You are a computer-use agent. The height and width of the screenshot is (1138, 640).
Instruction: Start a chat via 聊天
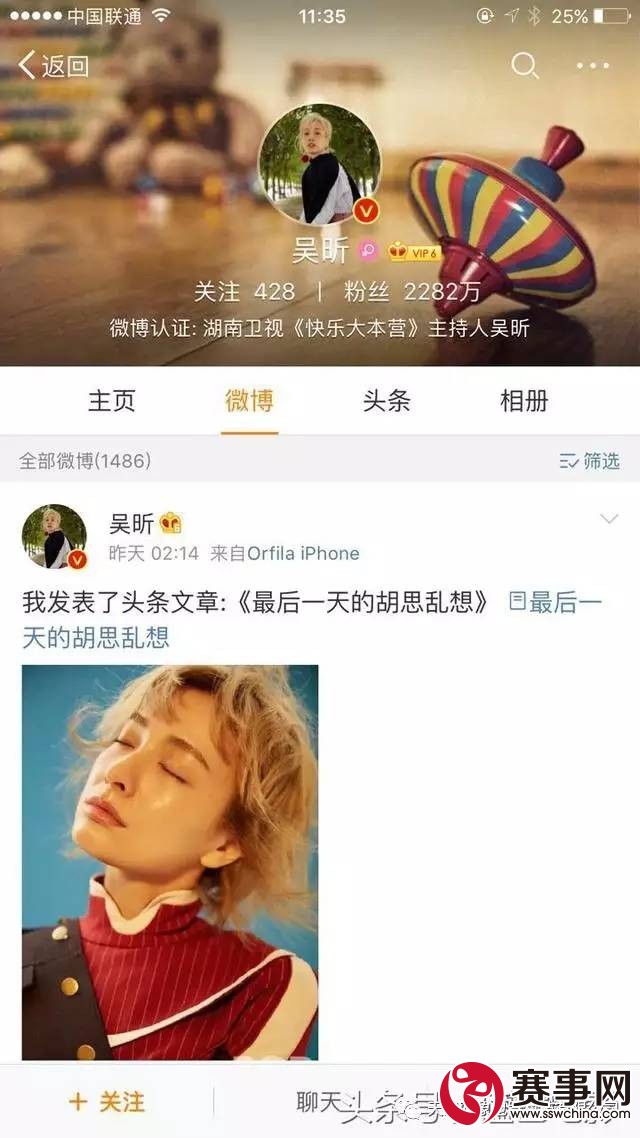320,1102
